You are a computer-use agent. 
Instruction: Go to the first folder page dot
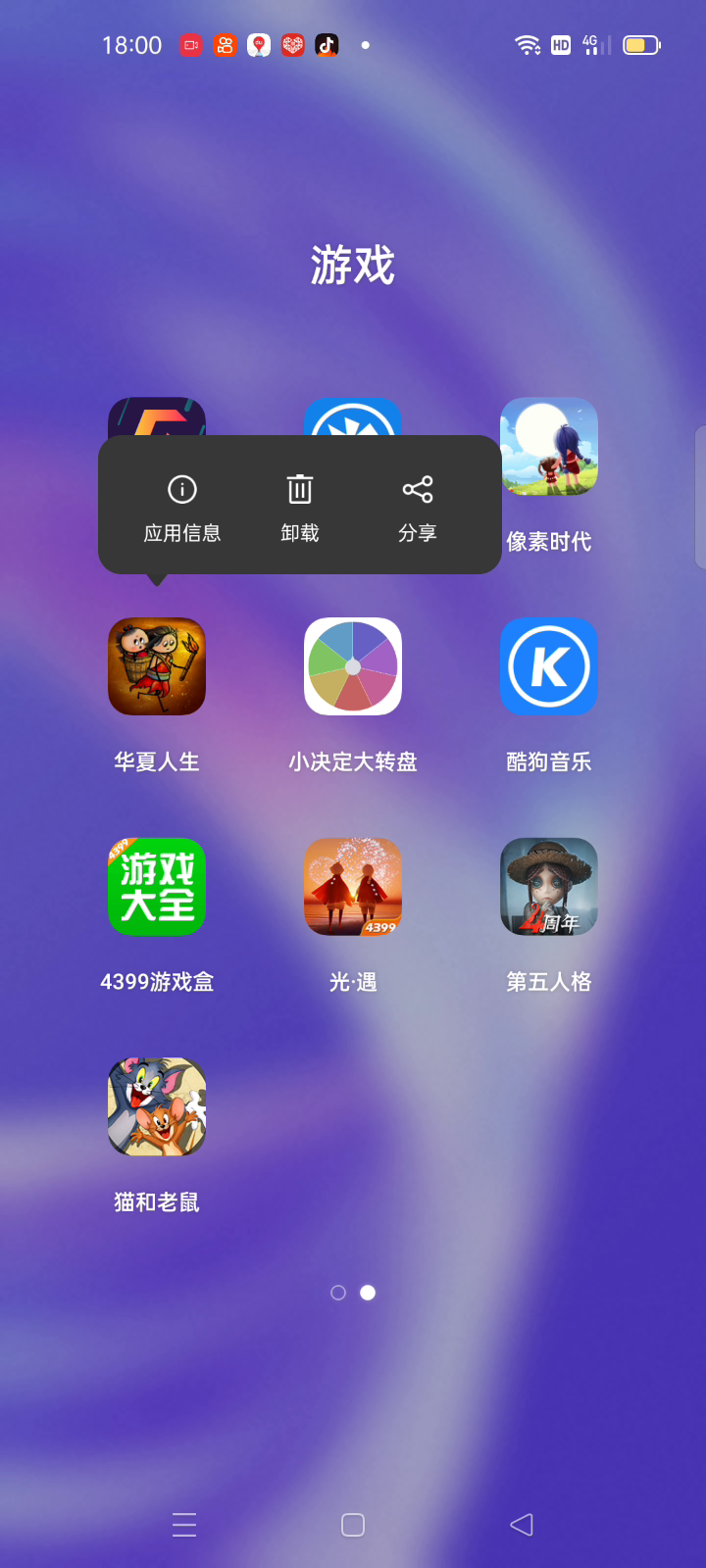pos(338,1293)
